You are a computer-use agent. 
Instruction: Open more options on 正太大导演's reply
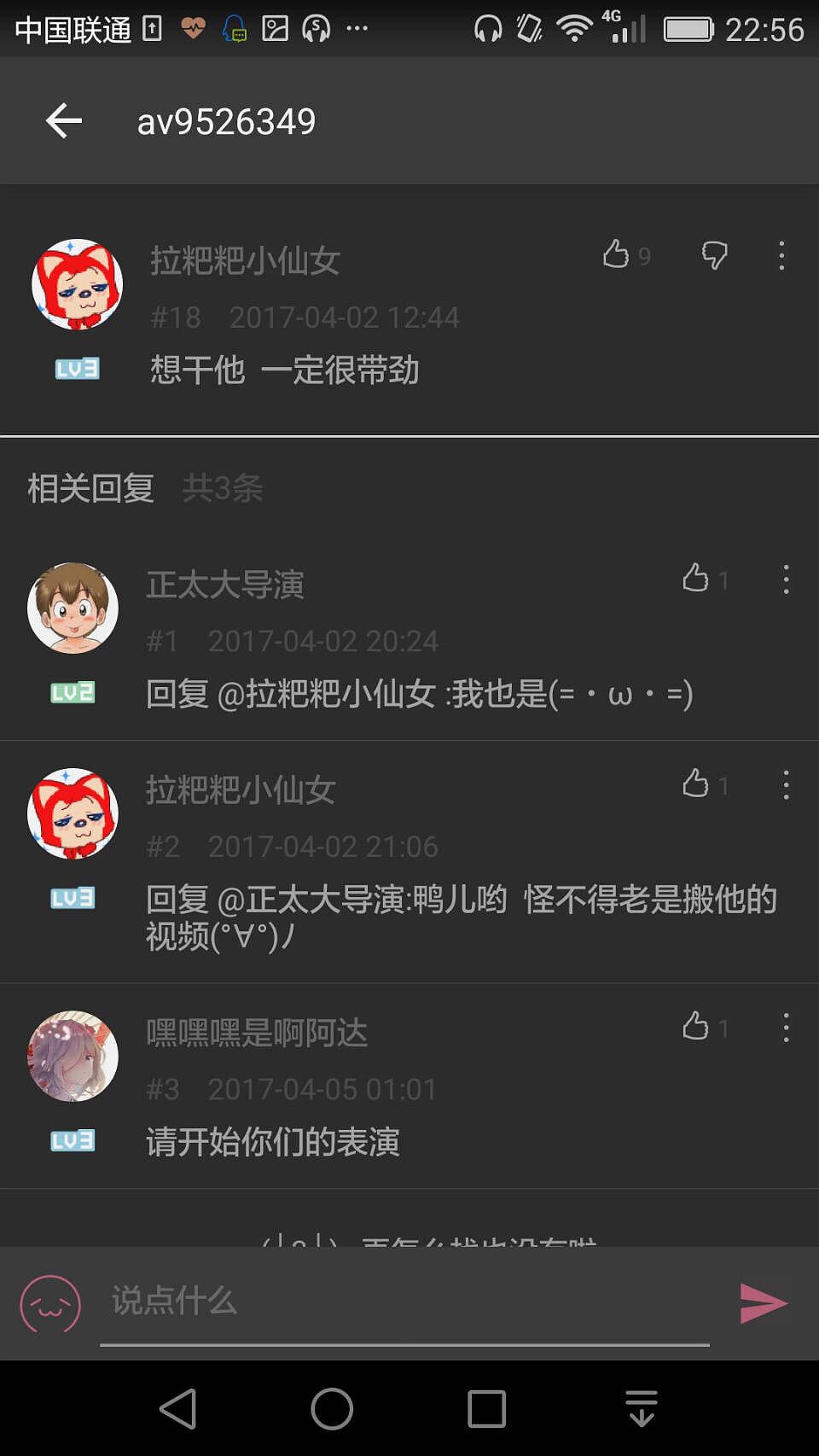(786, 579)
